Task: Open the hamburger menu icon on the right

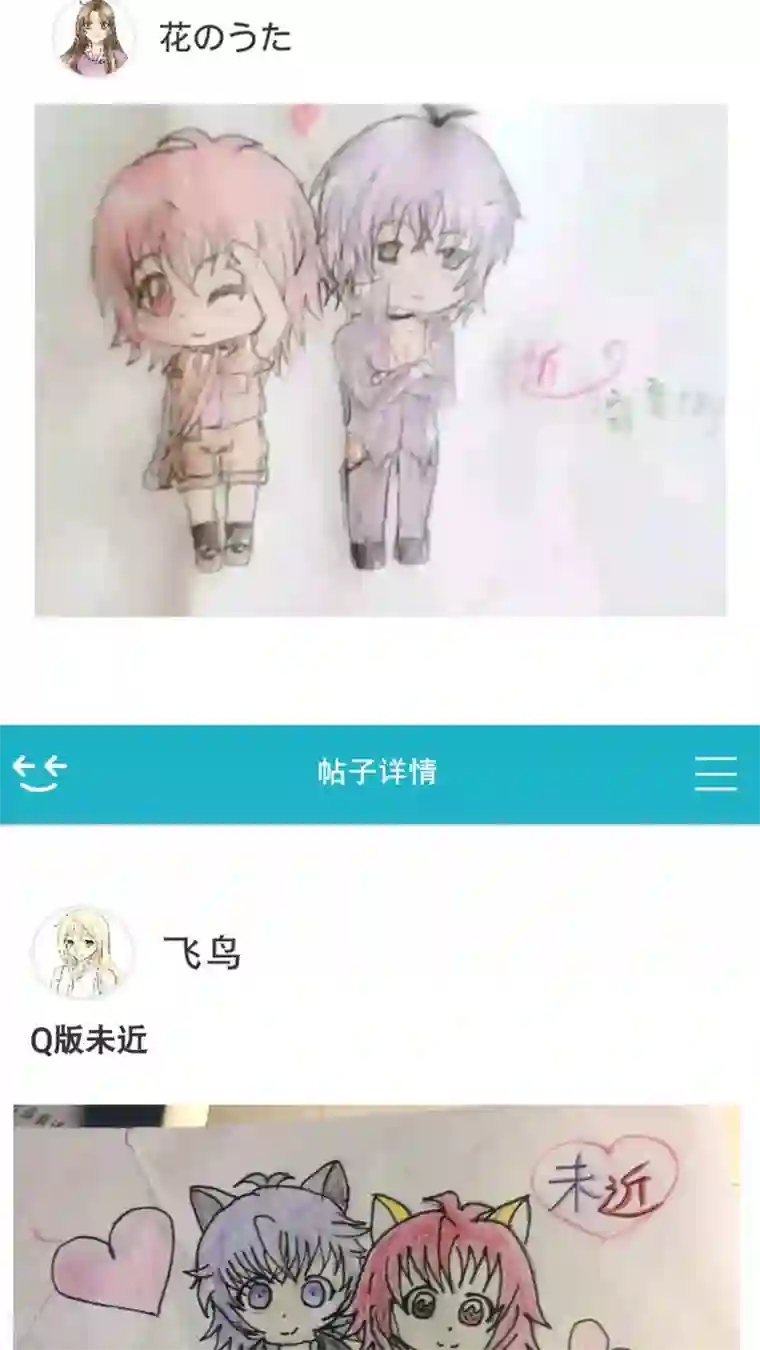Action: tap(718, 770)
